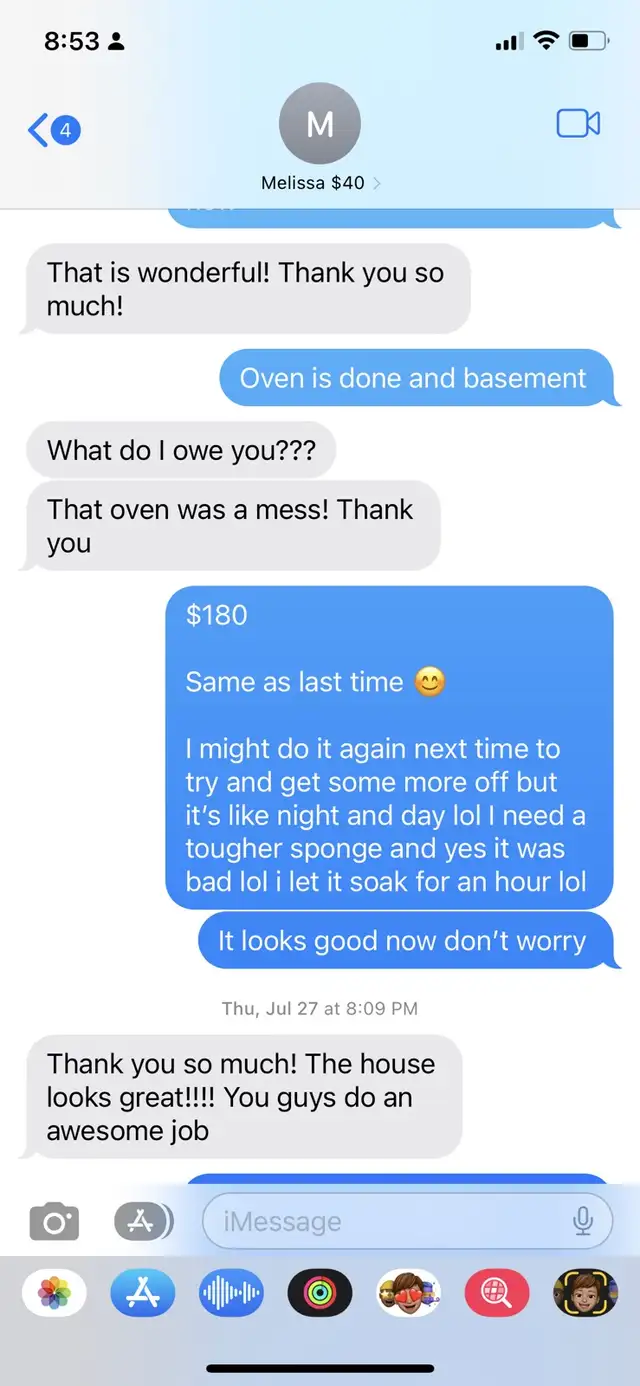640x1386 pixels.
Task: Open the camera to attach a photo
Action: tap(54, 1221)
